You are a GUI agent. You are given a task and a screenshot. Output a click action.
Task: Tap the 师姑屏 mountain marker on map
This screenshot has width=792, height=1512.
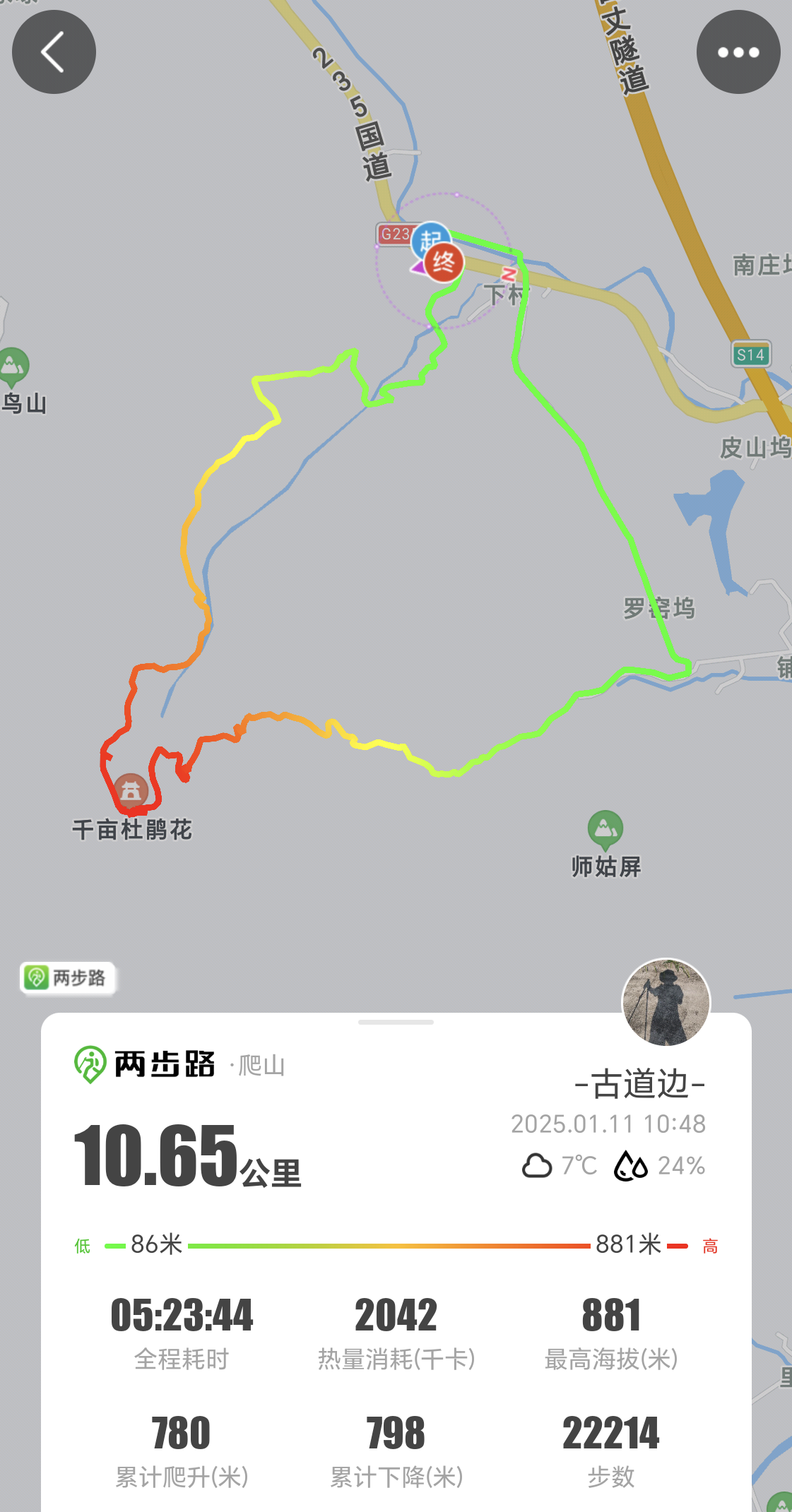coord(605,829)
